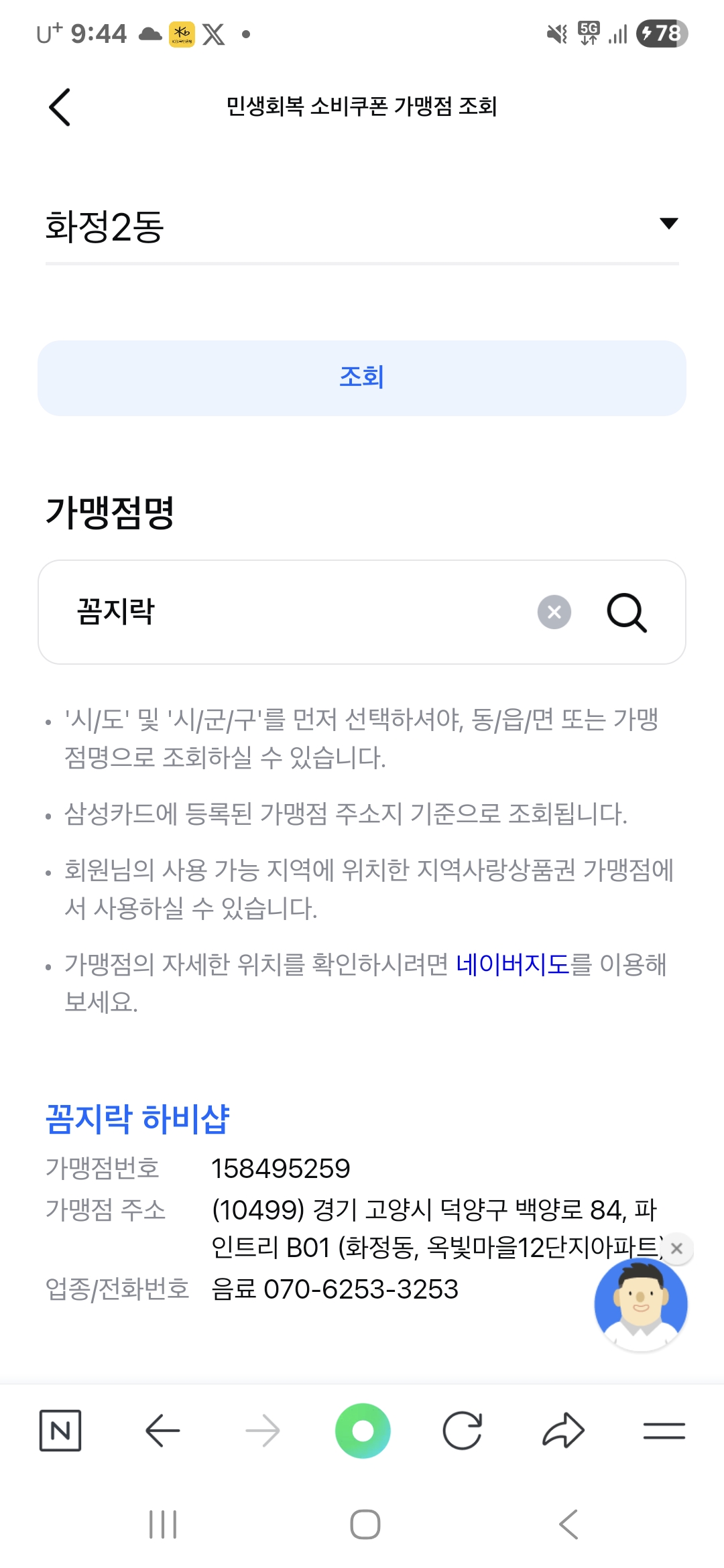
Task: Go back from the 가맹점 조회 page
Action: [60, 107]
